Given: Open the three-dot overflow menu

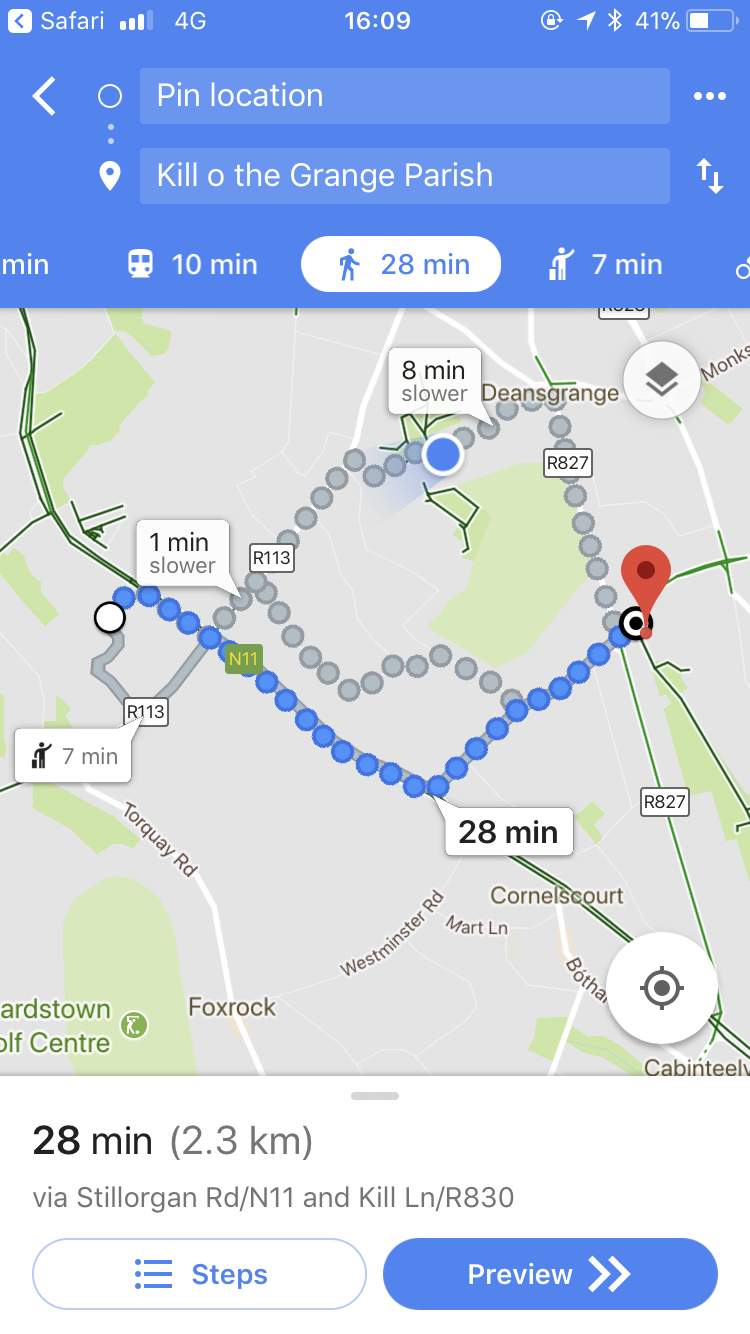Looking at the screenshot, I should click(710, 96).
